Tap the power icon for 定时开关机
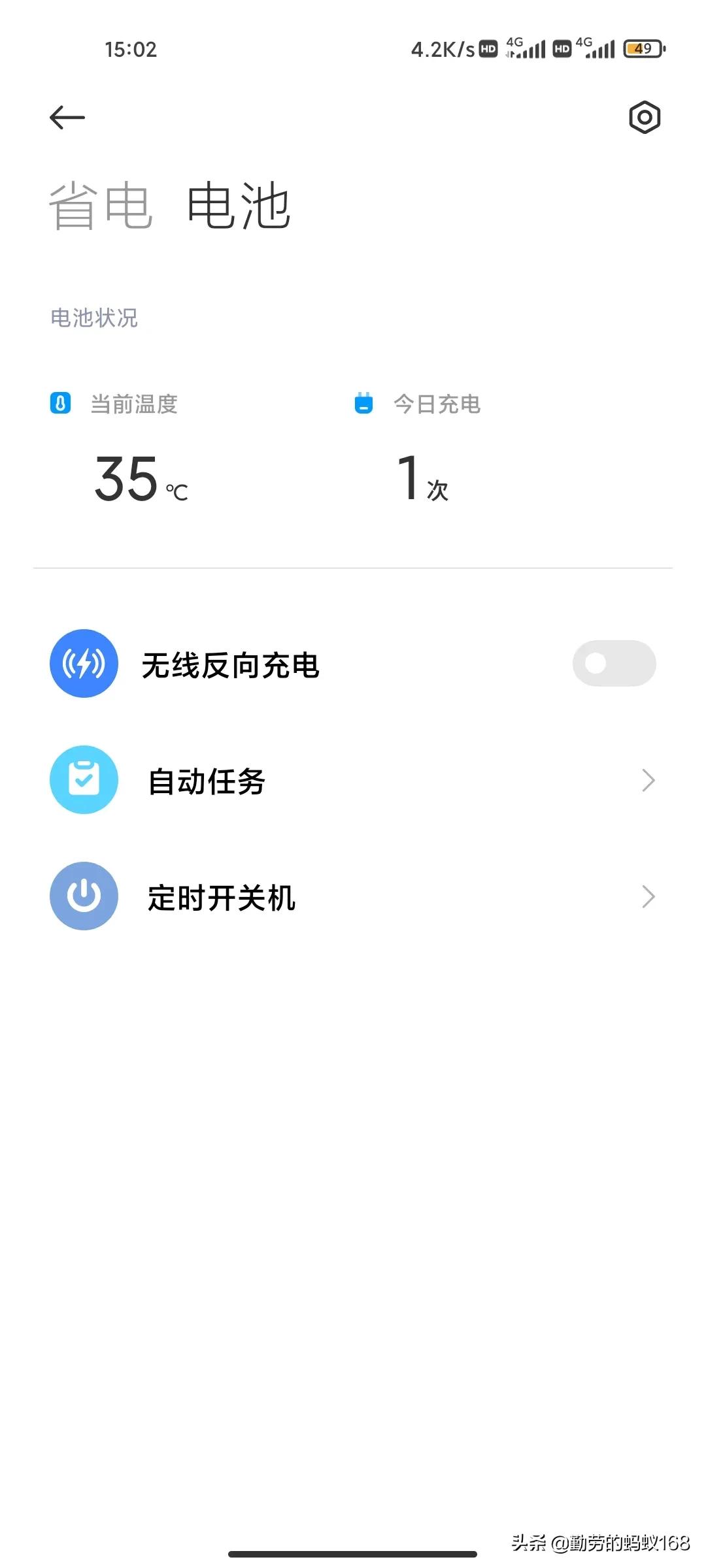This screenshot has height=1568, width=706. (x=84, y=896)
